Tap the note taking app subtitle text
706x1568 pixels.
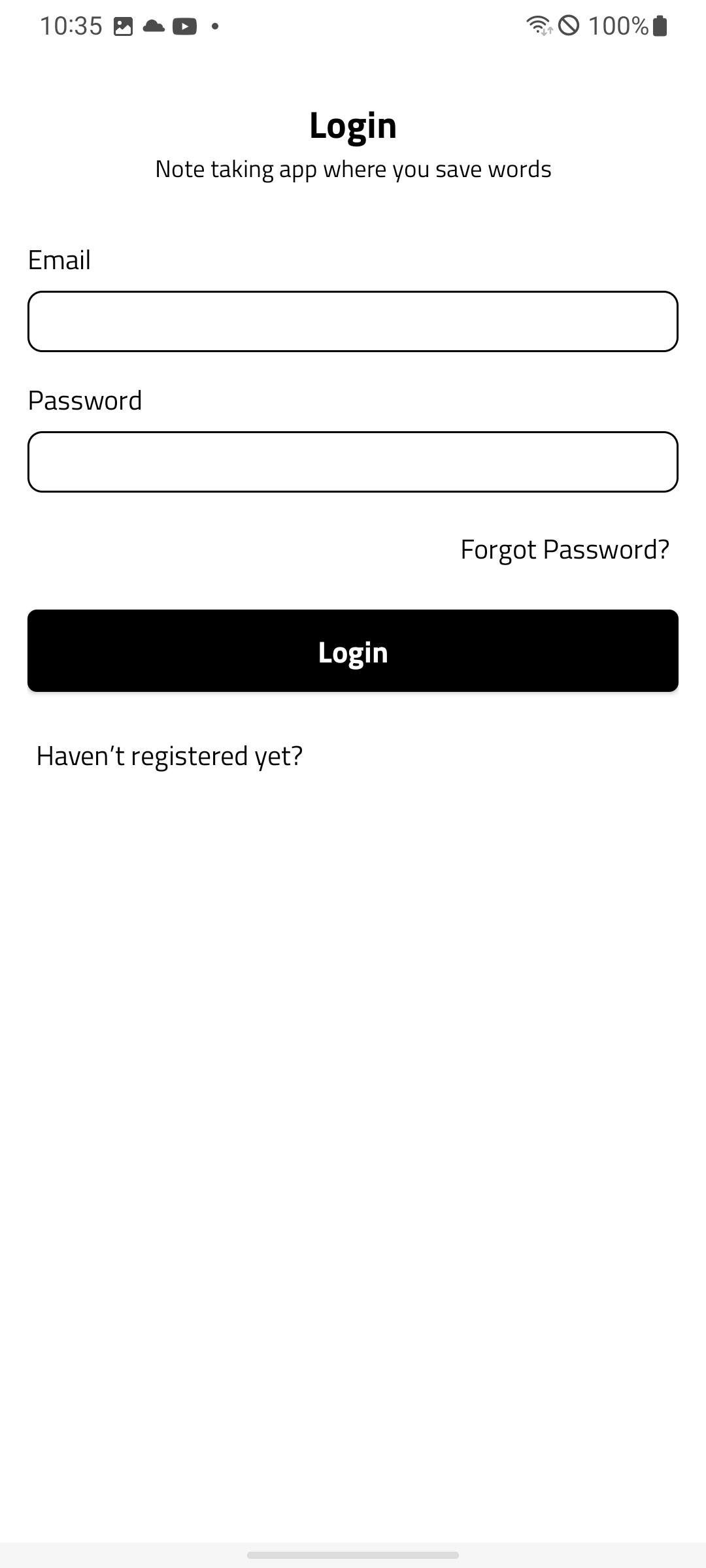tap(353, 169)
